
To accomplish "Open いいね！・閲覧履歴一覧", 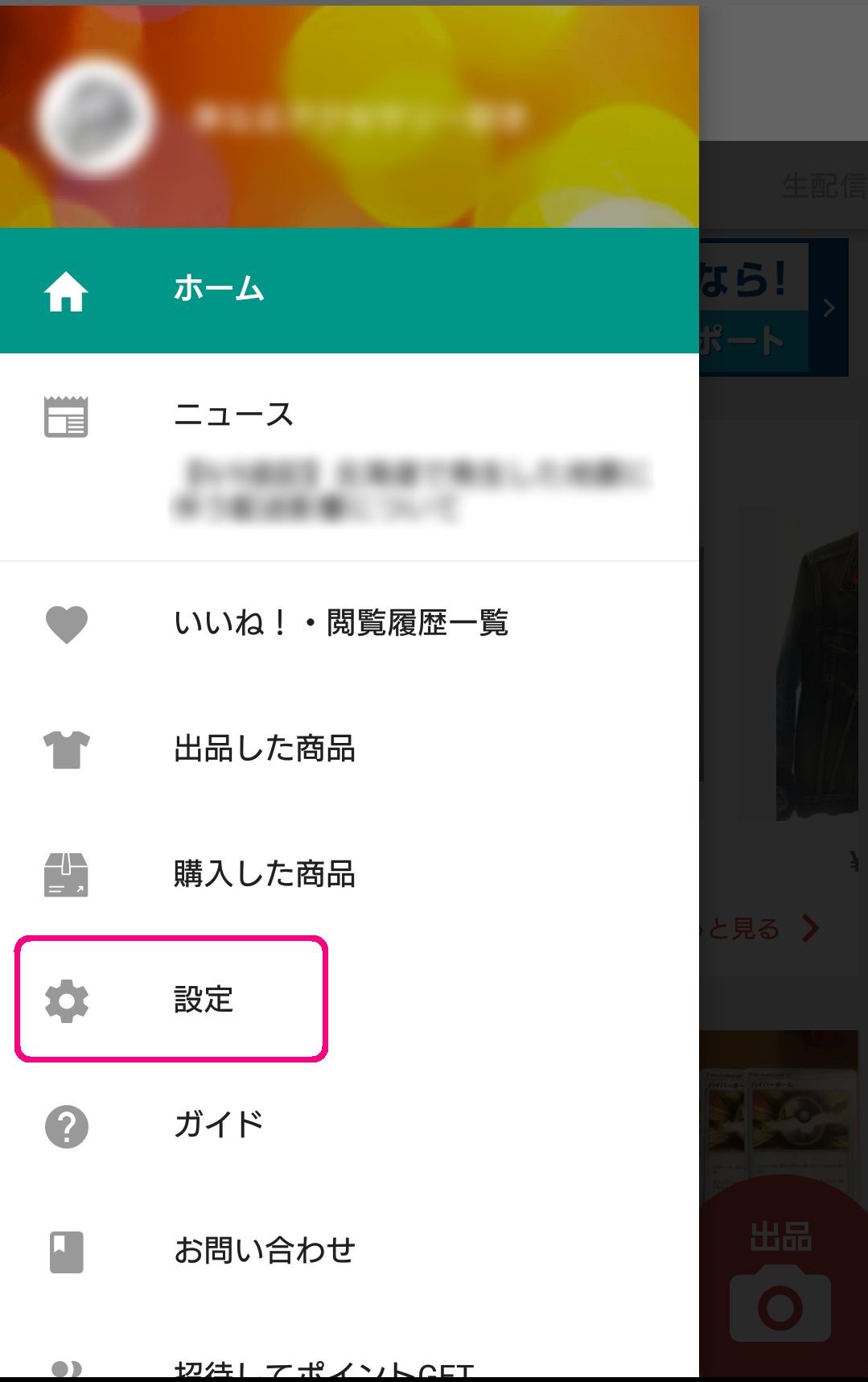I will tap(340, 623).
